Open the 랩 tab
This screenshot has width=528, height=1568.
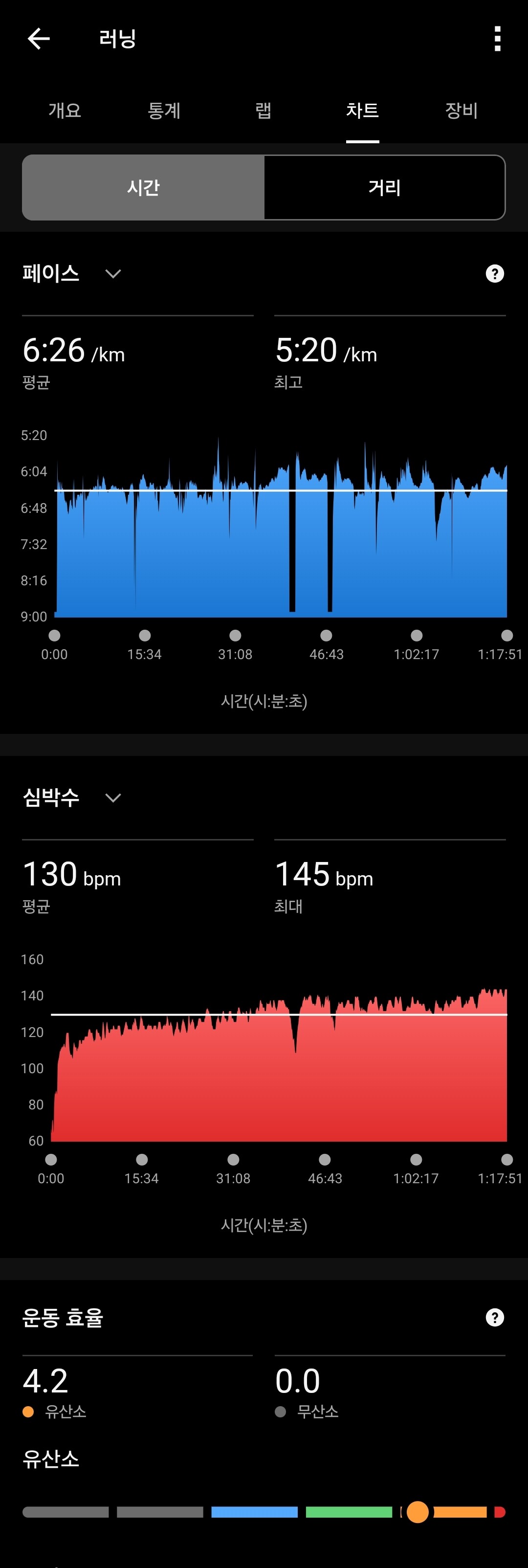click(x=263, y=110)
